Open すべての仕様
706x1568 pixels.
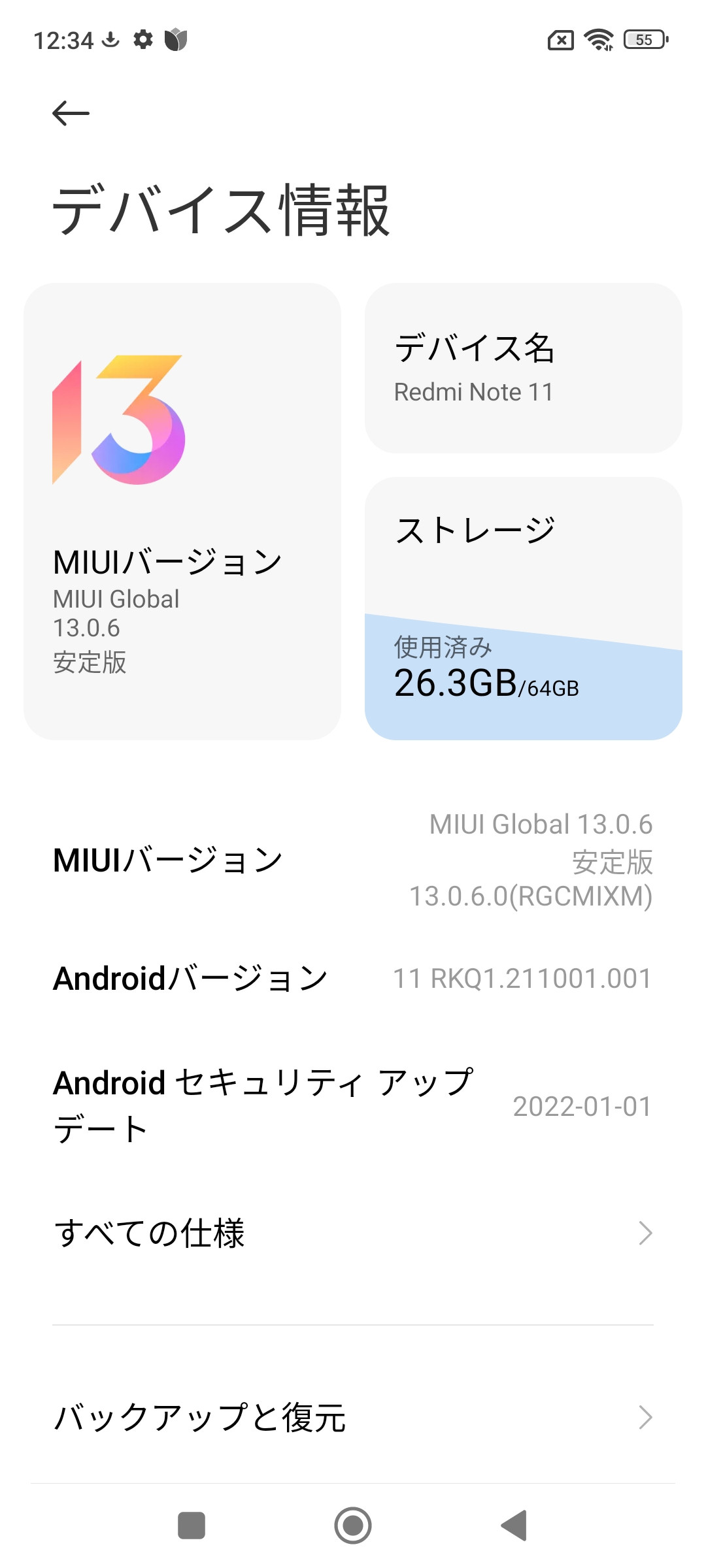tap(353, 1233)
